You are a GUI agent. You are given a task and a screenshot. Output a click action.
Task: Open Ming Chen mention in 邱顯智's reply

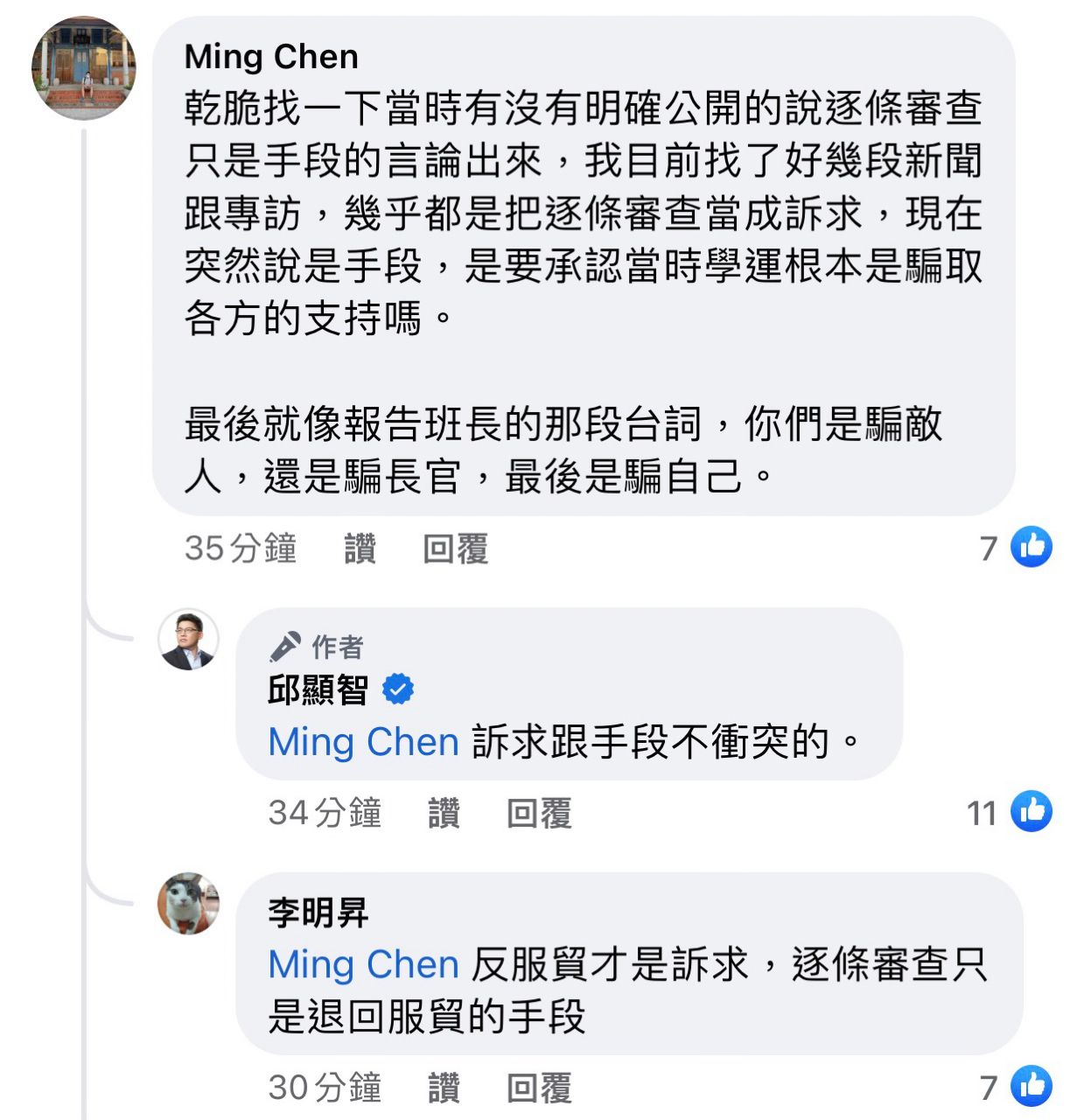(x=364, y=742)
